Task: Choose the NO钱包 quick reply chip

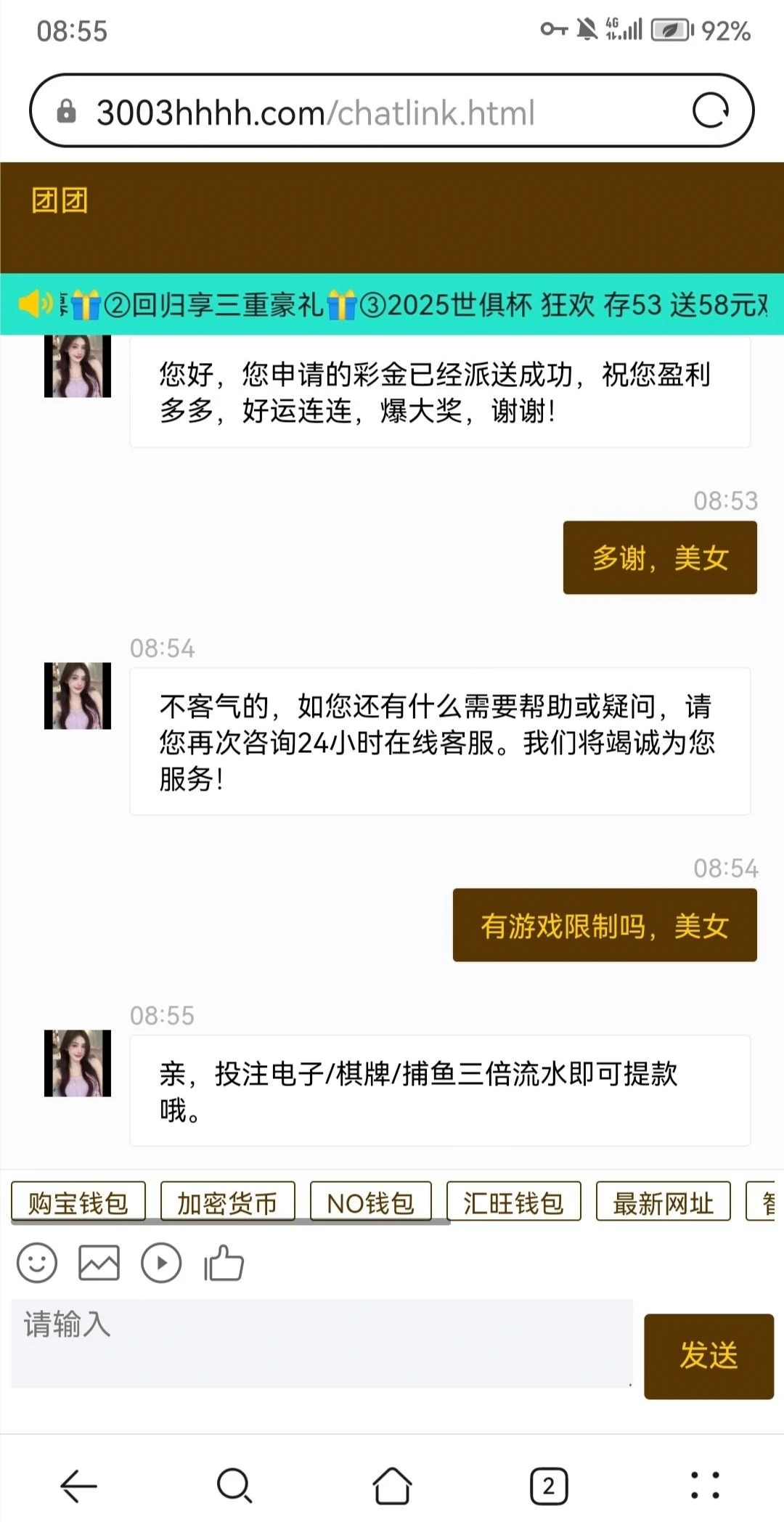Action: (x=370, y=1203)
